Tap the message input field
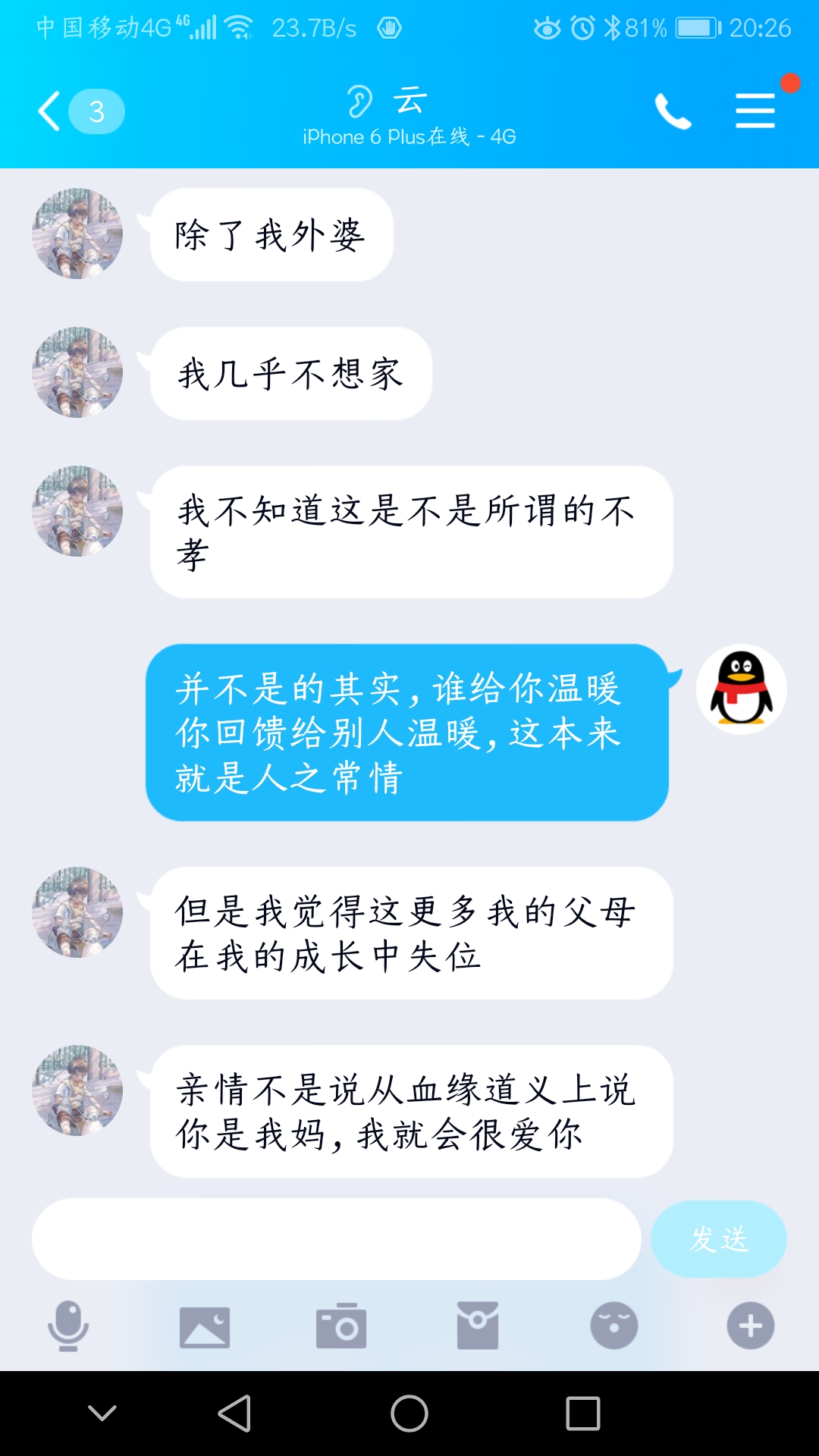The height and width of the screenshot is (1456, 819). click(336, 1238)
